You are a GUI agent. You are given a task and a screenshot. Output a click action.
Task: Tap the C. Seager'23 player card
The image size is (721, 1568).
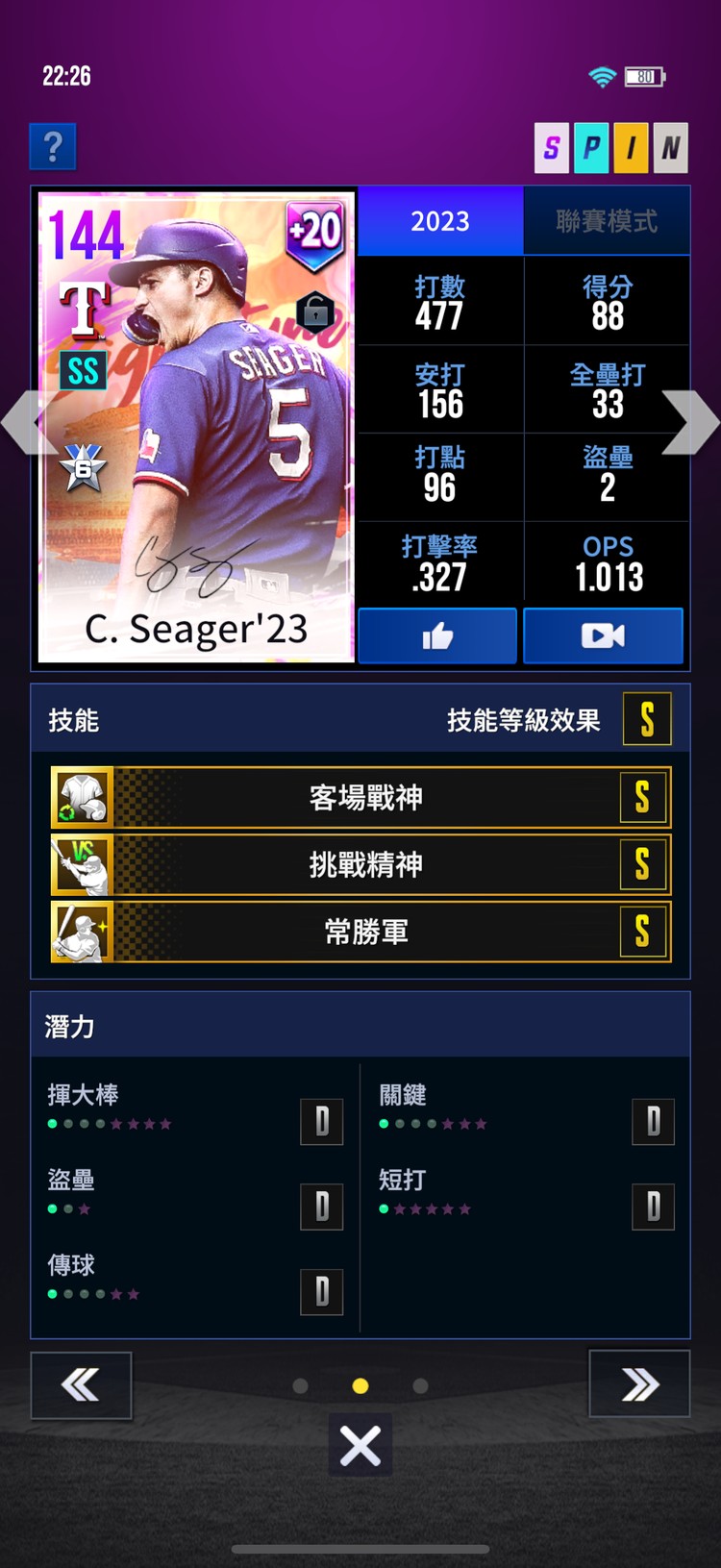[x=197, y=427]
